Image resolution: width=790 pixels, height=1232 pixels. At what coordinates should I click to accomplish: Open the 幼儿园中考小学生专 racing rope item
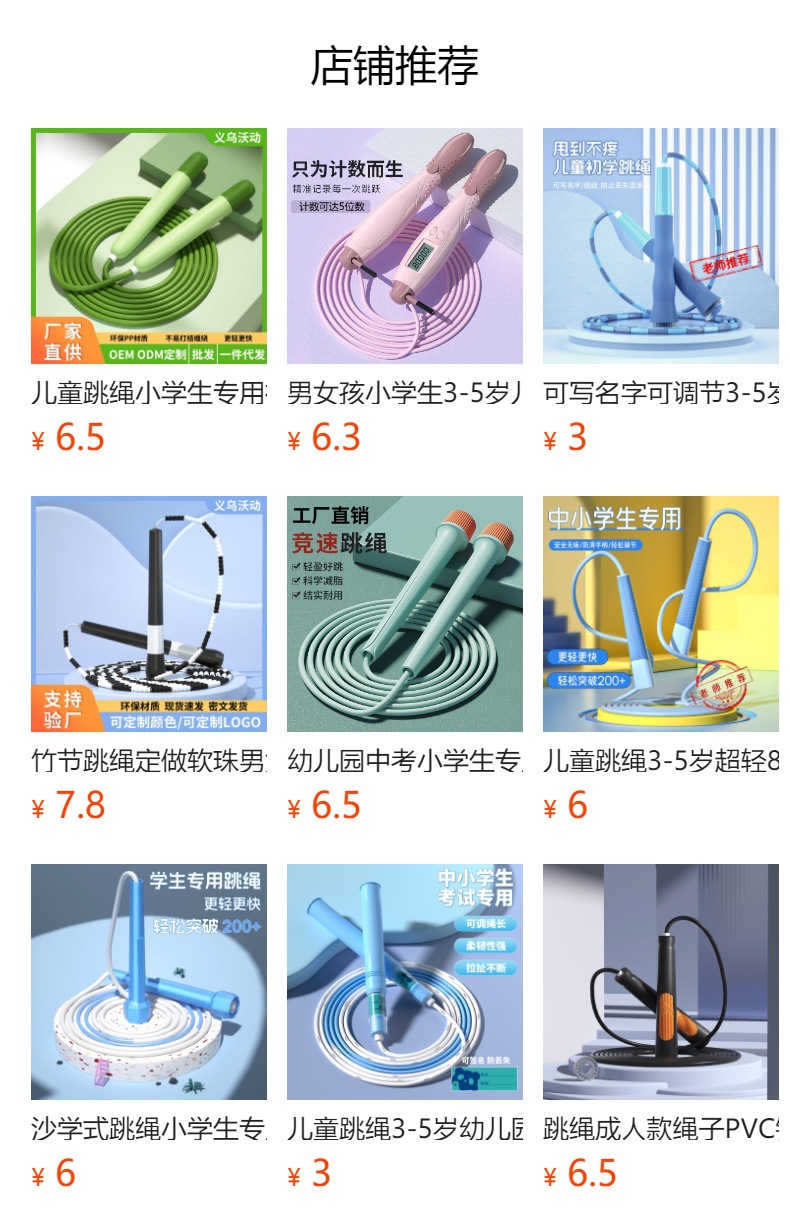tap(405, 614)
